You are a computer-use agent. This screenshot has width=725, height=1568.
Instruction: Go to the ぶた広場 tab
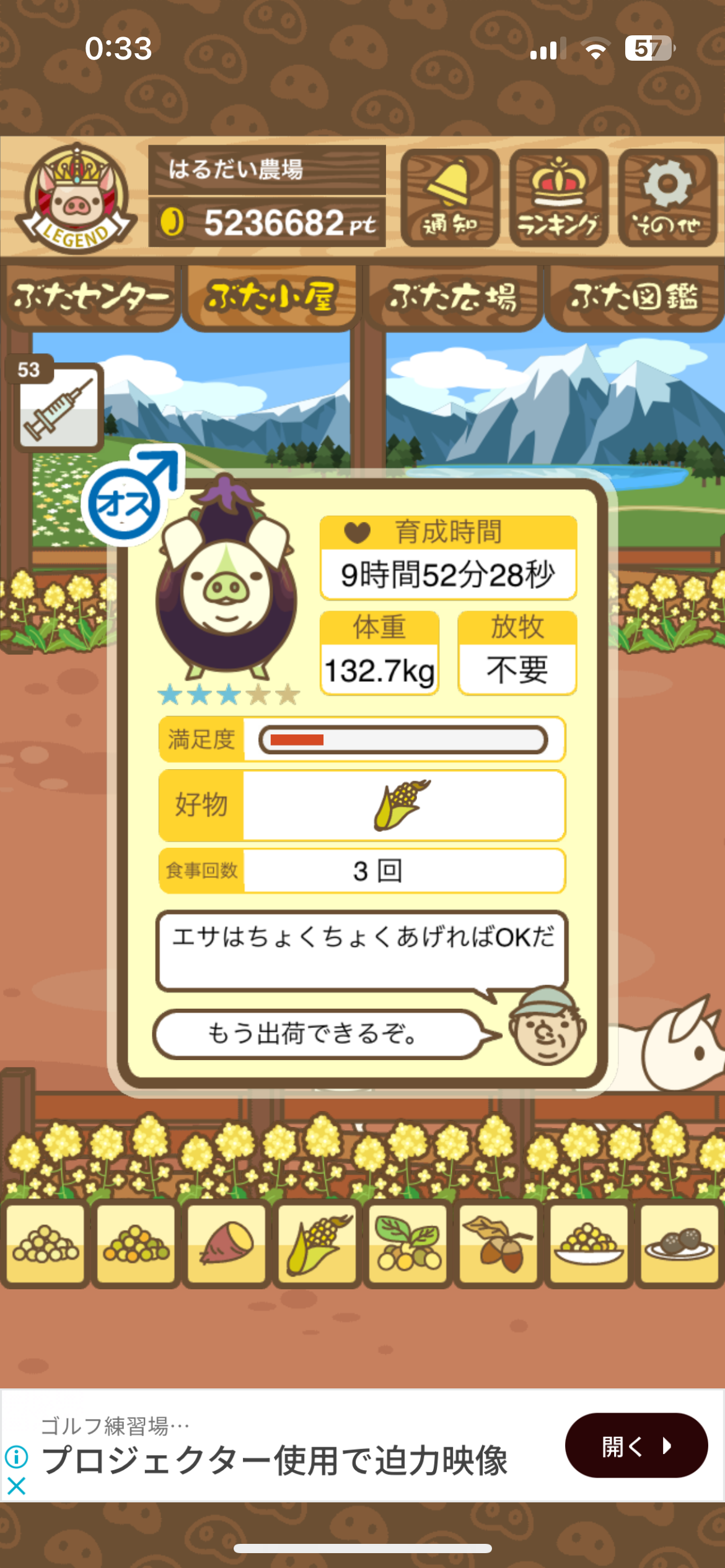pos(452,297)
